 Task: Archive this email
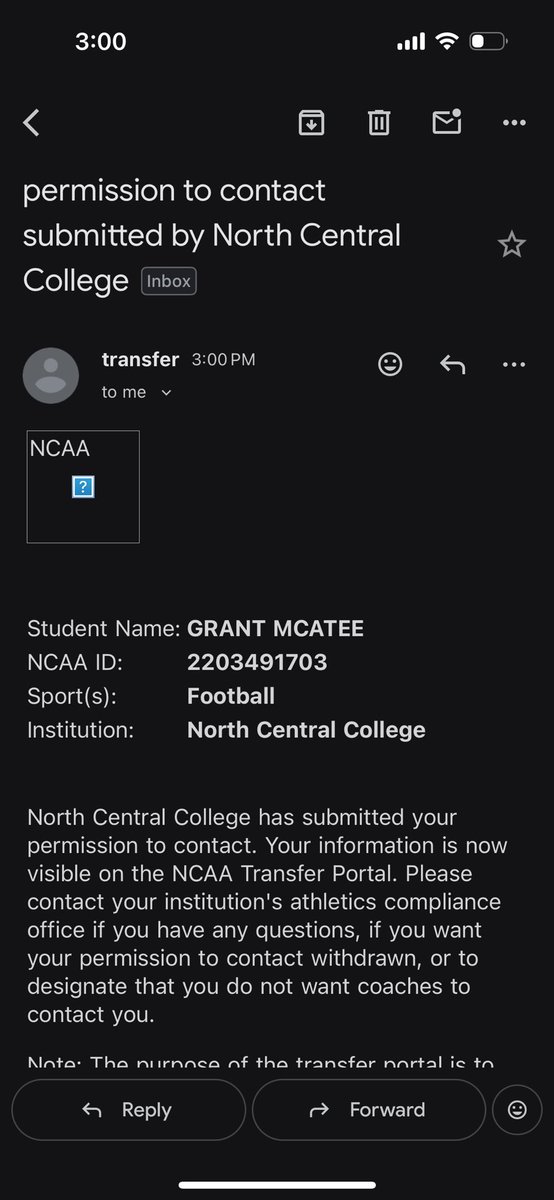pos(311,122)
